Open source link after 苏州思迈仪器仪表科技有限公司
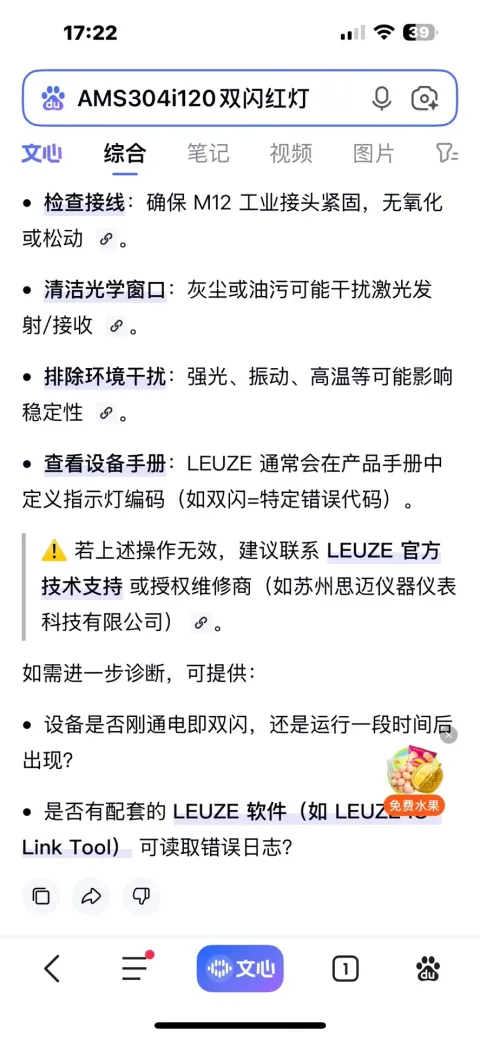The width and height of the screenshot is (480, 1039). click(200, 623)
